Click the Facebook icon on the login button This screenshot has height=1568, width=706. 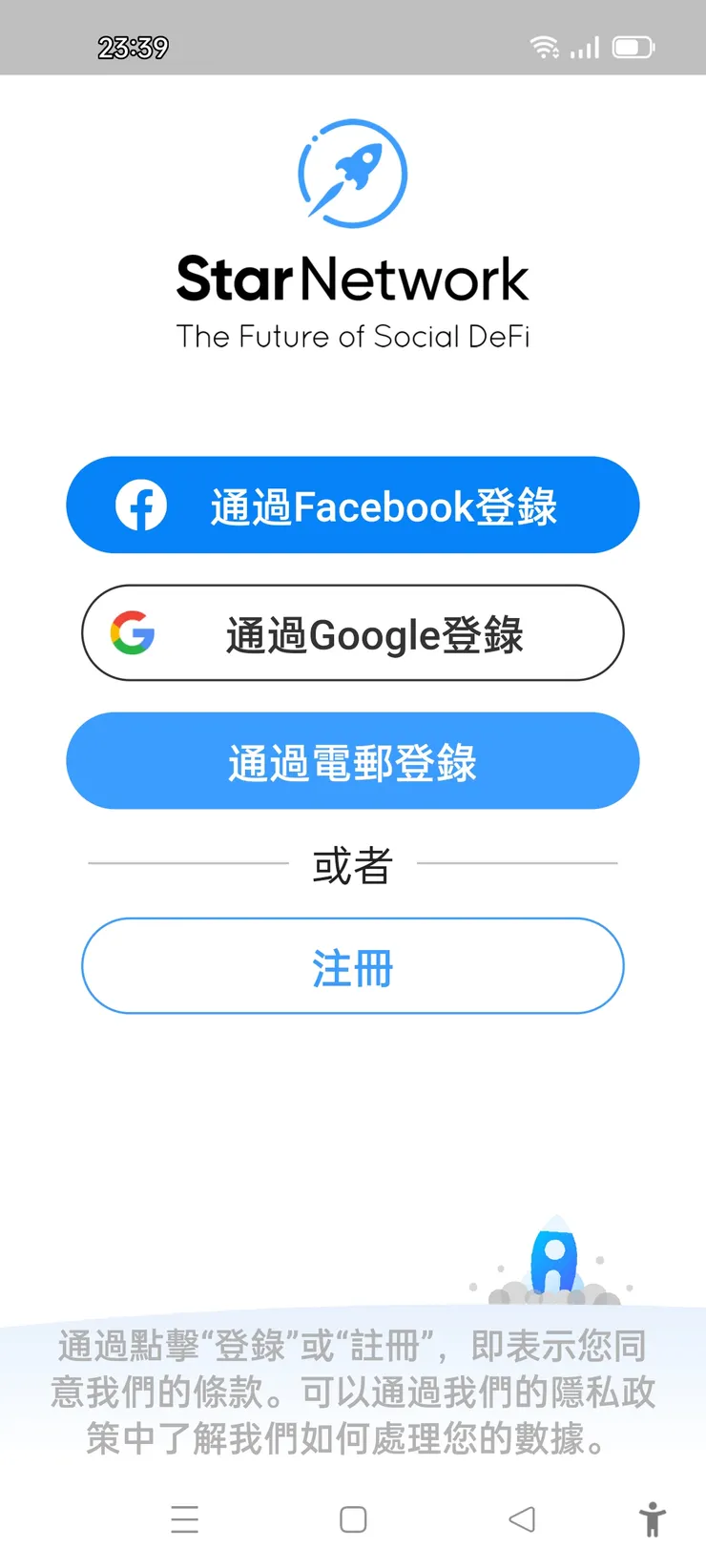tap(141, 505)
